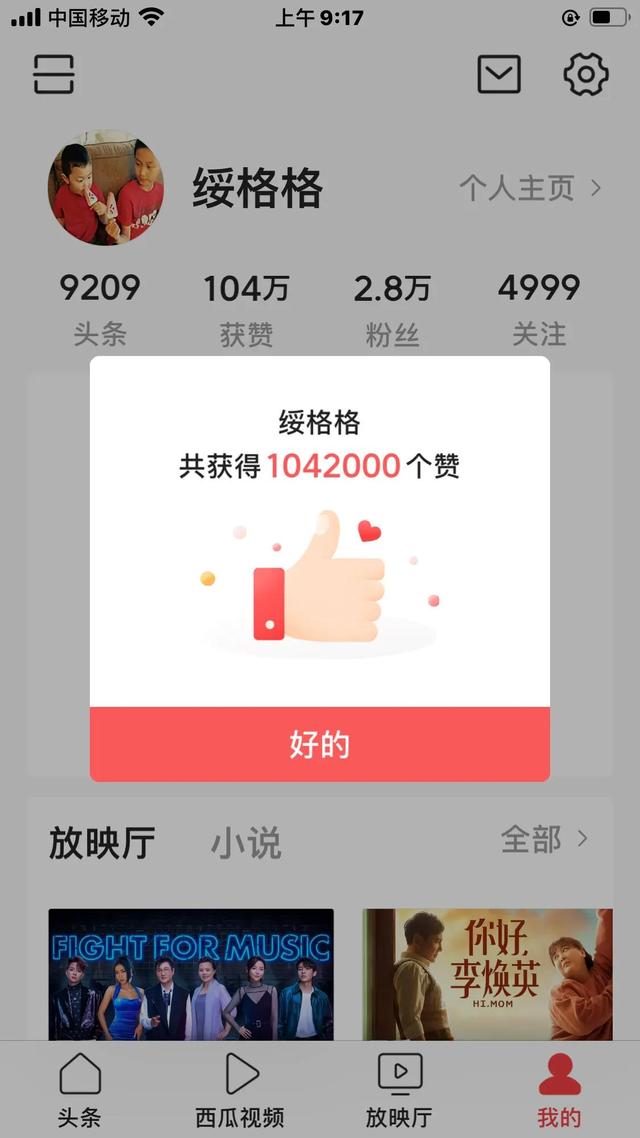Screen dimensions: 640x1138
Task: Switch to the 西瓜视频 bottom tab
Action: point(240,1091)
